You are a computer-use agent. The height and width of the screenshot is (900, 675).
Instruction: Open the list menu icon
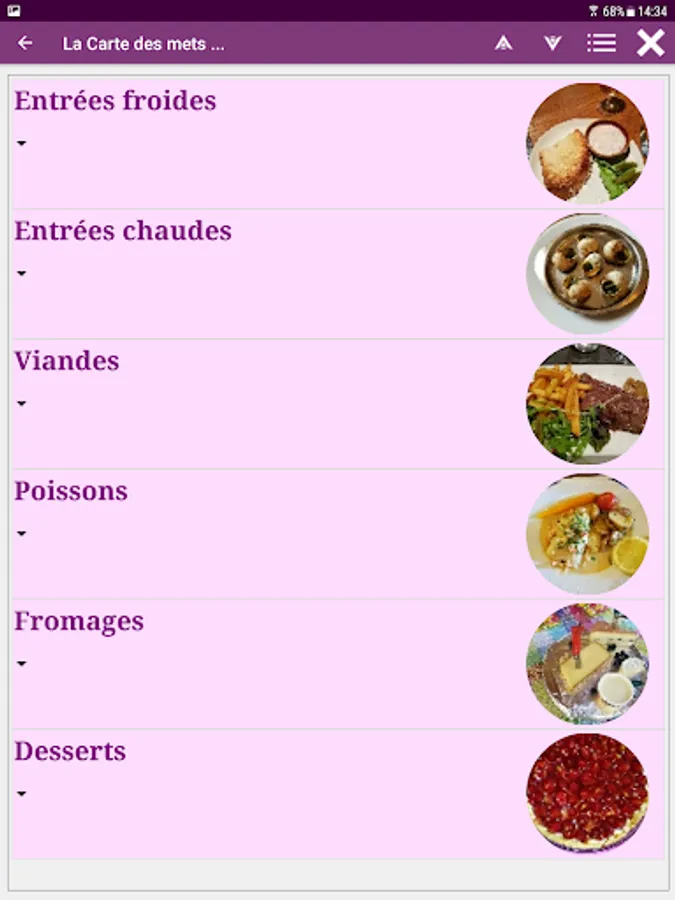[601, 43]
